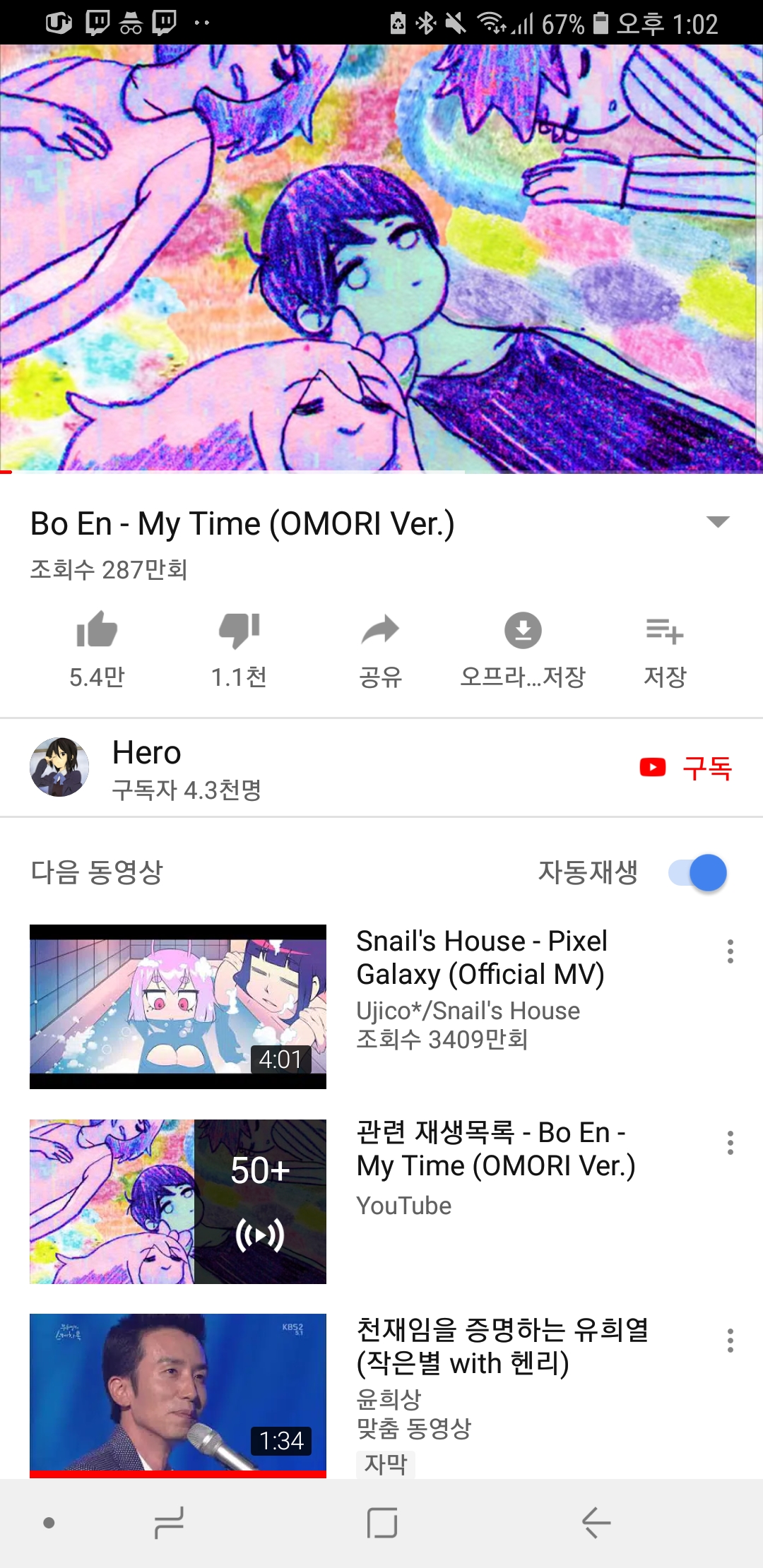Open recent apps from the navigation bar
Image resolution: width=763 pixels, height=1568 pixels.
[x=170, y=1523]
